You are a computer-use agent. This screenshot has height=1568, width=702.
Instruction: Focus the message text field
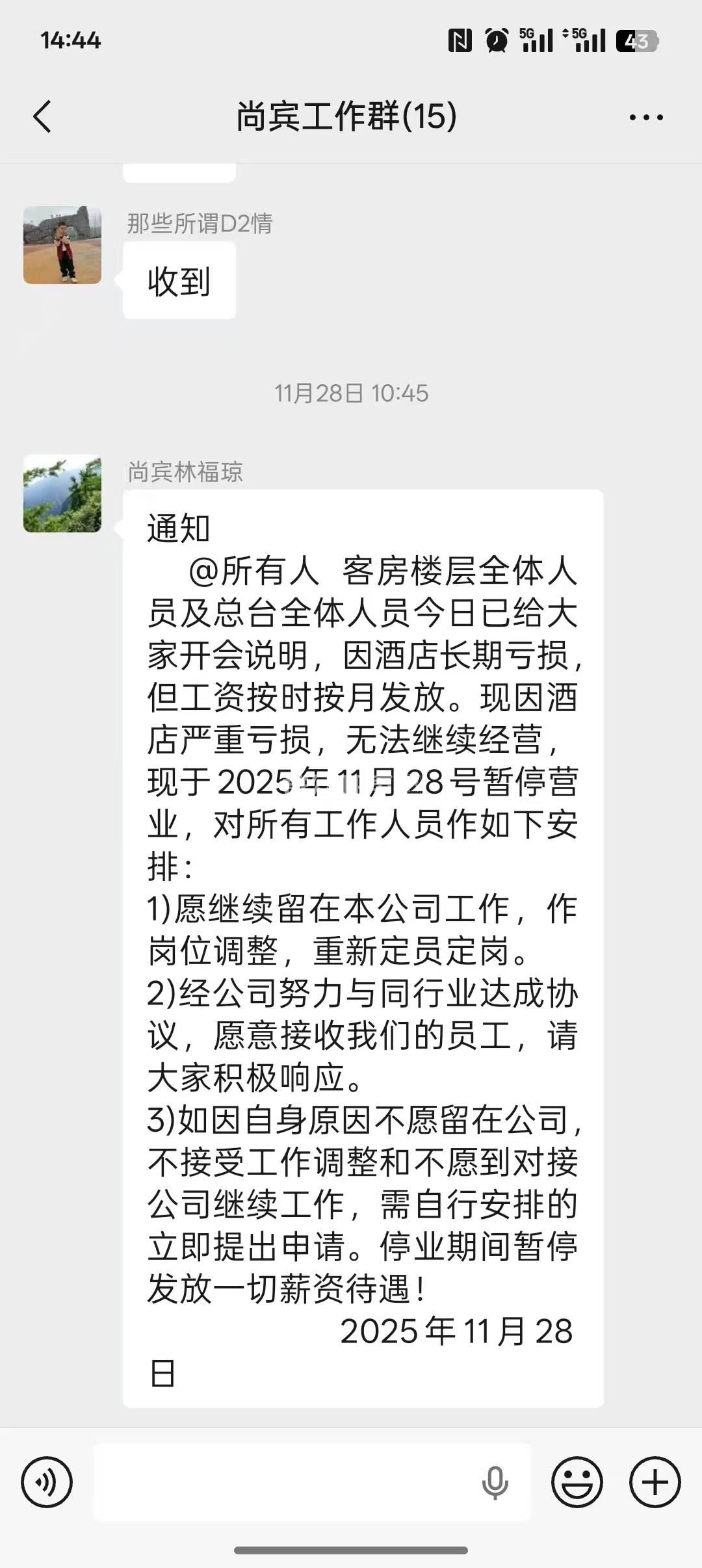coord(286,1482)
